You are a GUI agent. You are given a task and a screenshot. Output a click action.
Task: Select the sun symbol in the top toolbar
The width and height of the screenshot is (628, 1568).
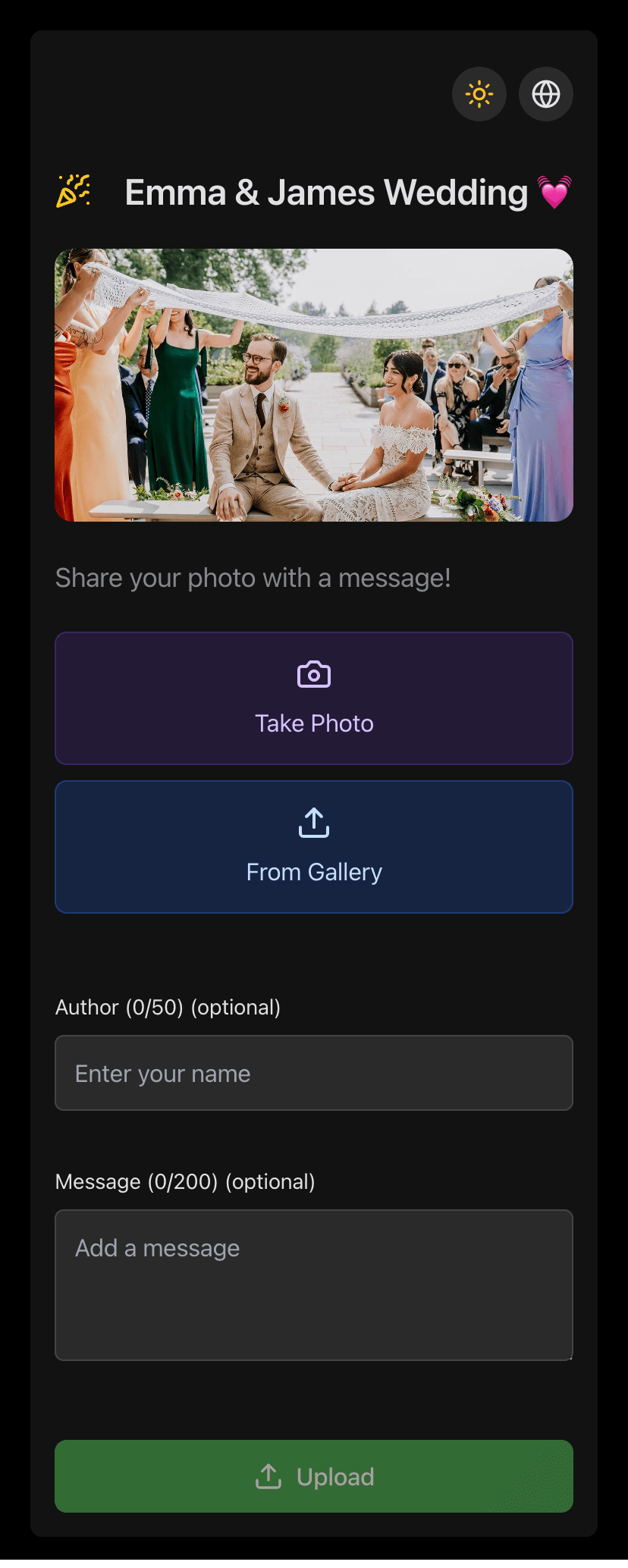[479, 94]
